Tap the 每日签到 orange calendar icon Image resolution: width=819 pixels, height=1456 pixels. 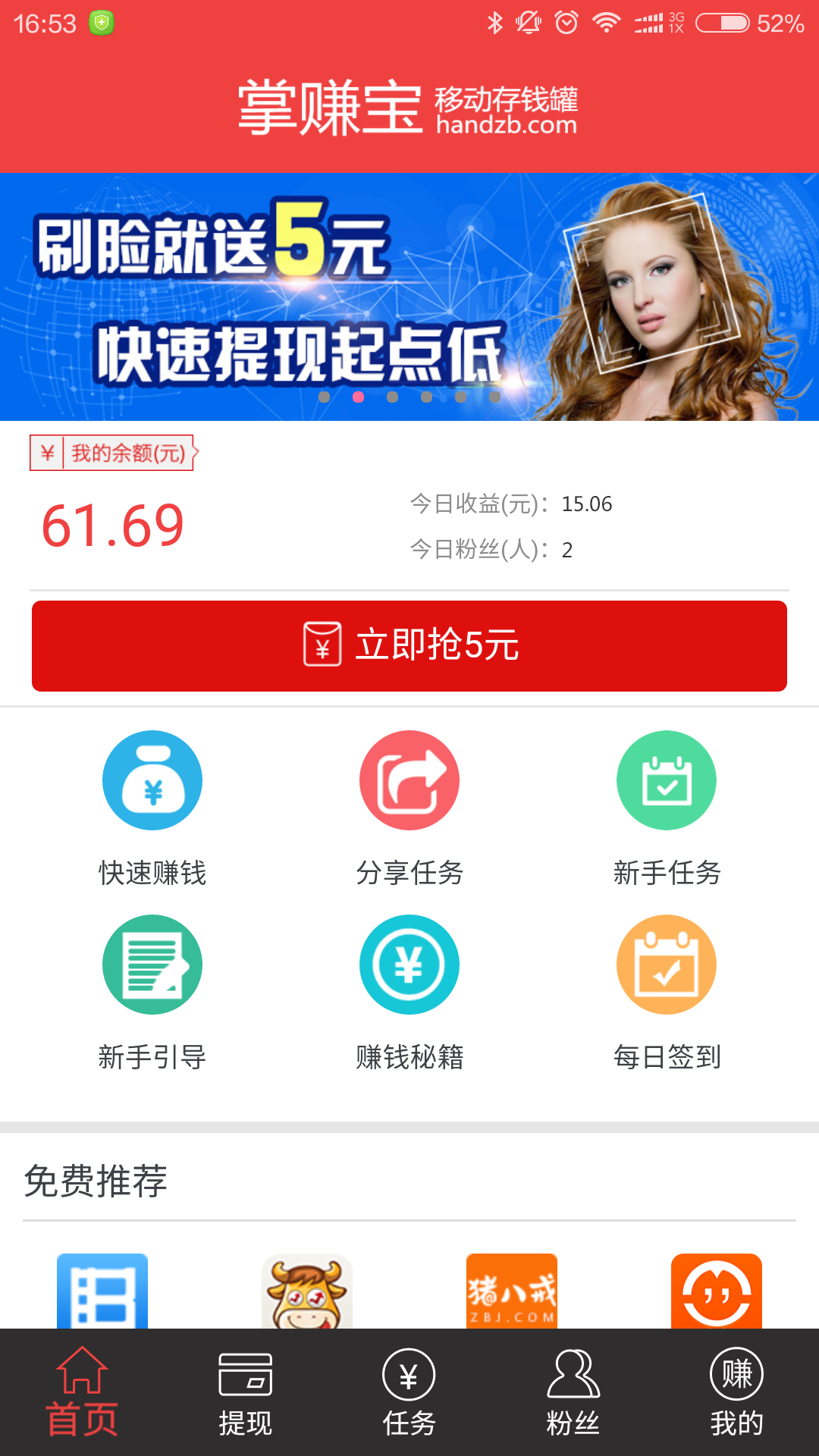666,964
